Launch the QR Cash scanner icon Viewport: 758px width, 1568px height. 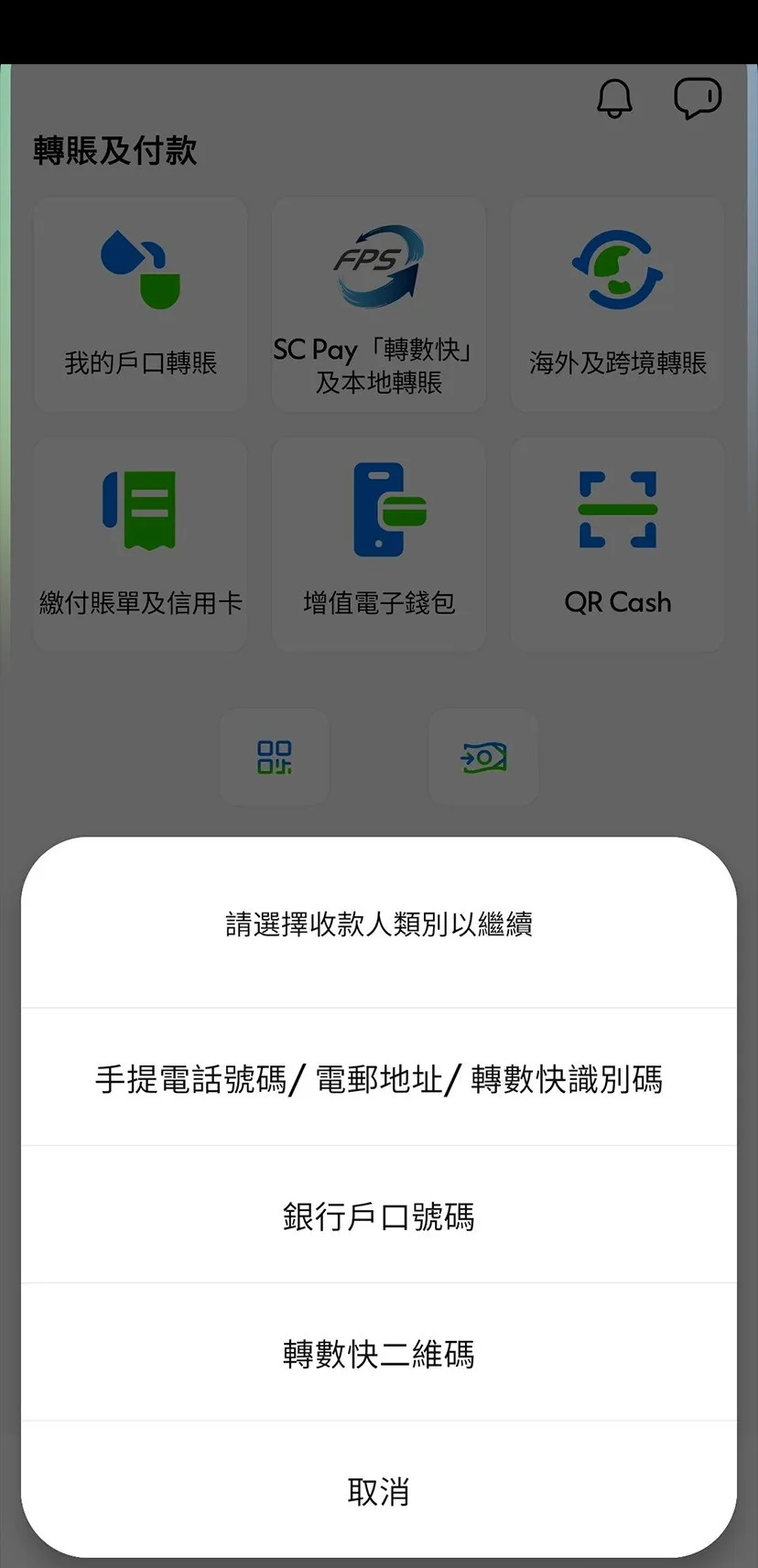(617, 506)
